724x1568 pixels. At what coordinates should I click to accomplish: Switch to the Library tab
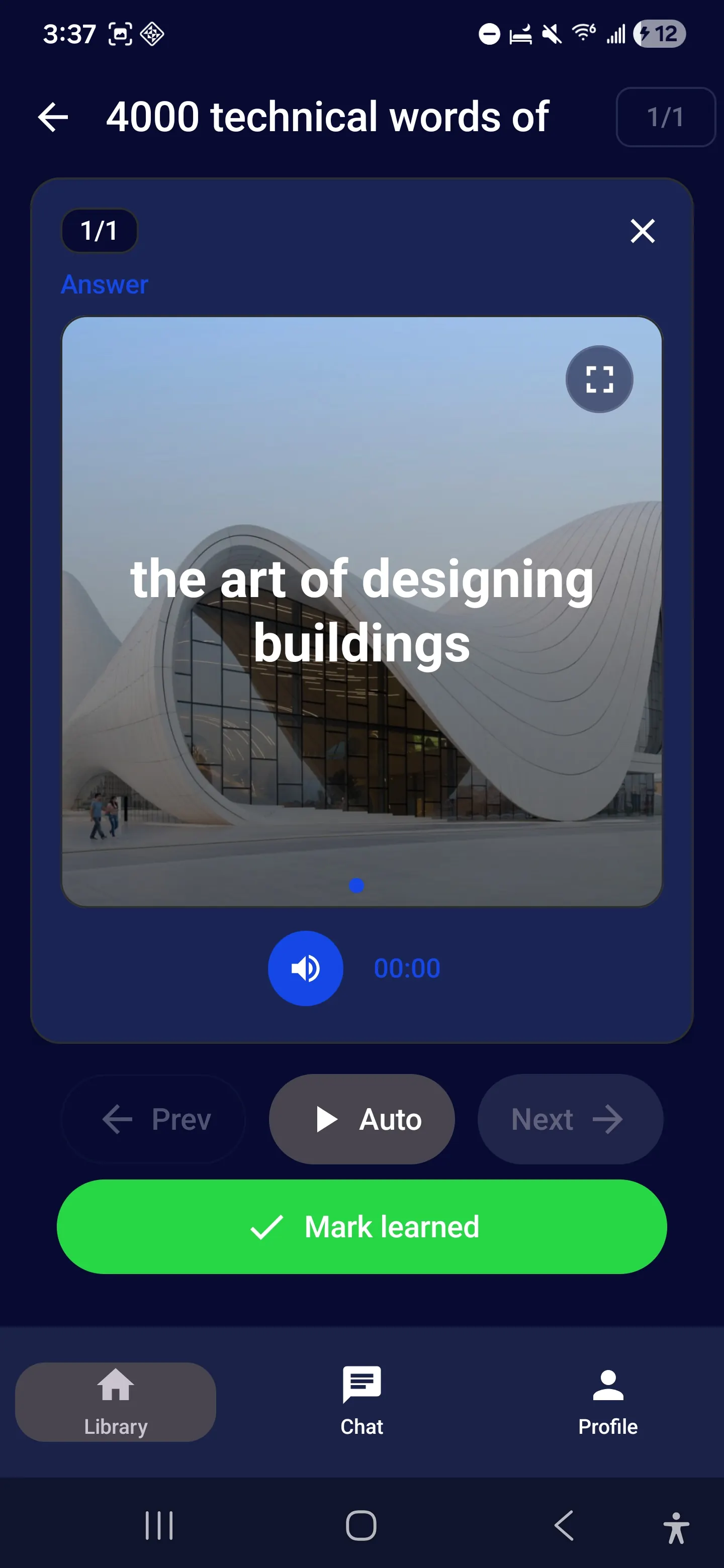coord(116,1401)
